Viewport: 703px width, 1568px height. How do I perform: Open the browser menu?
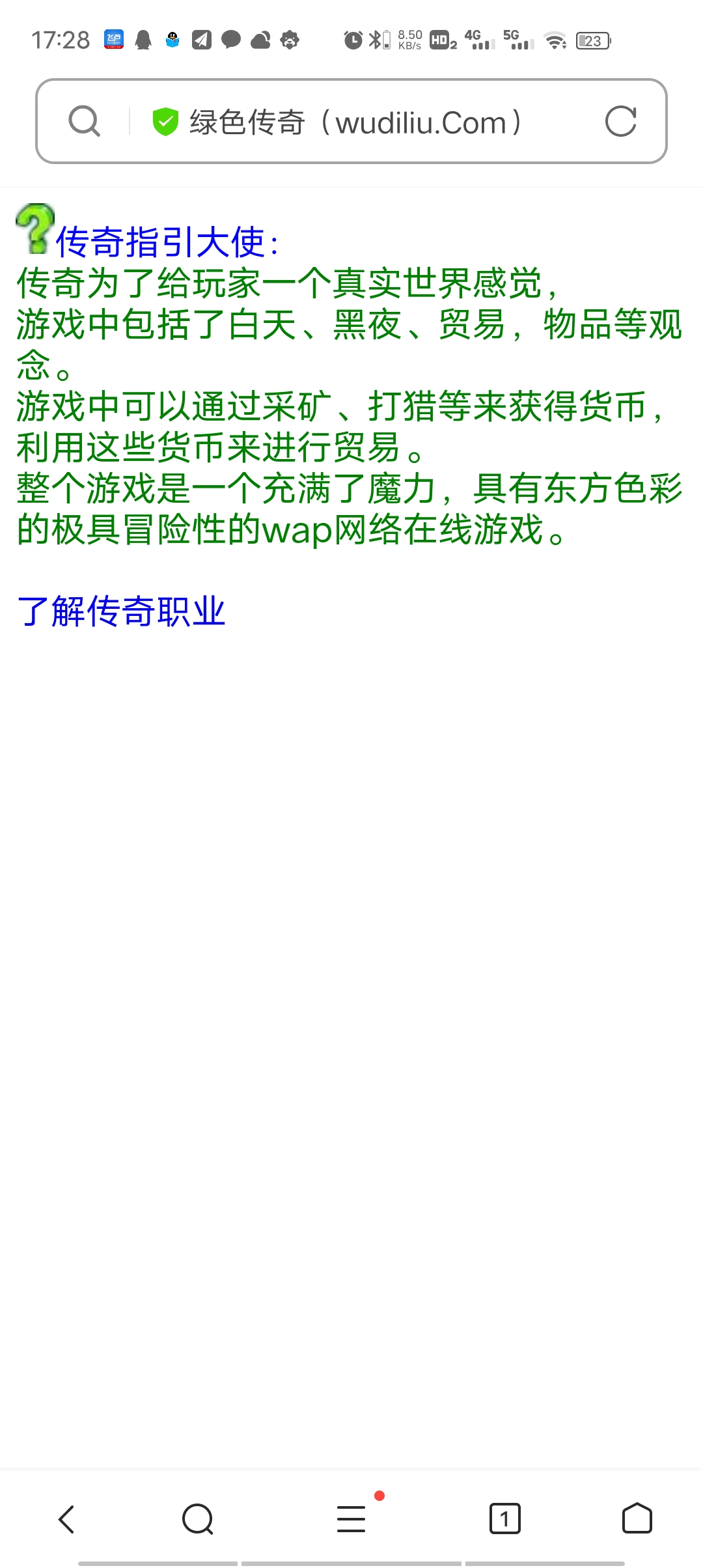point(351,1519)
